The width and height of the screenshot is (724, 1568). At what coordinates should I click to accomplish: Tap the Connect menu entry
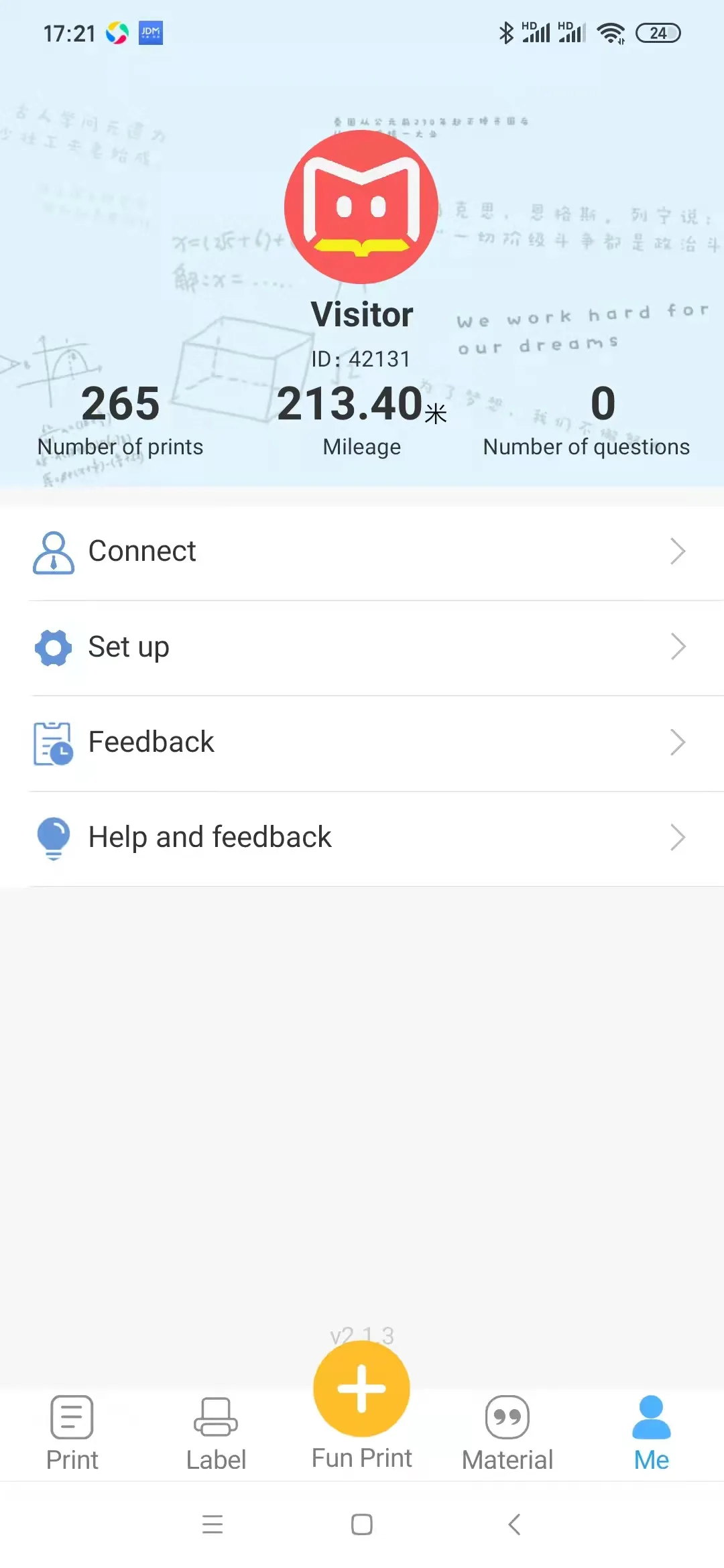[x=142, y=551]
